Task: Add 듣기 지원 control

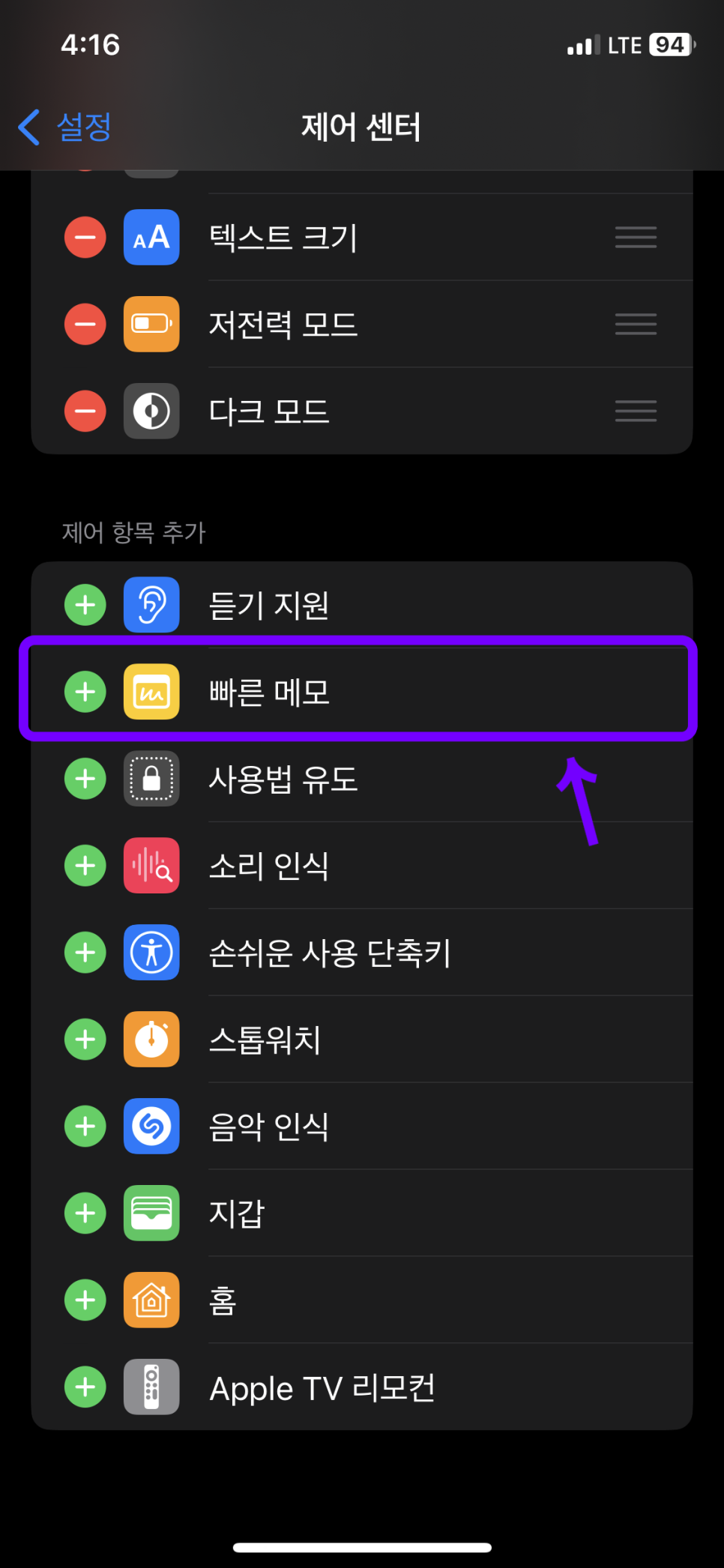Action: (85, 605)
